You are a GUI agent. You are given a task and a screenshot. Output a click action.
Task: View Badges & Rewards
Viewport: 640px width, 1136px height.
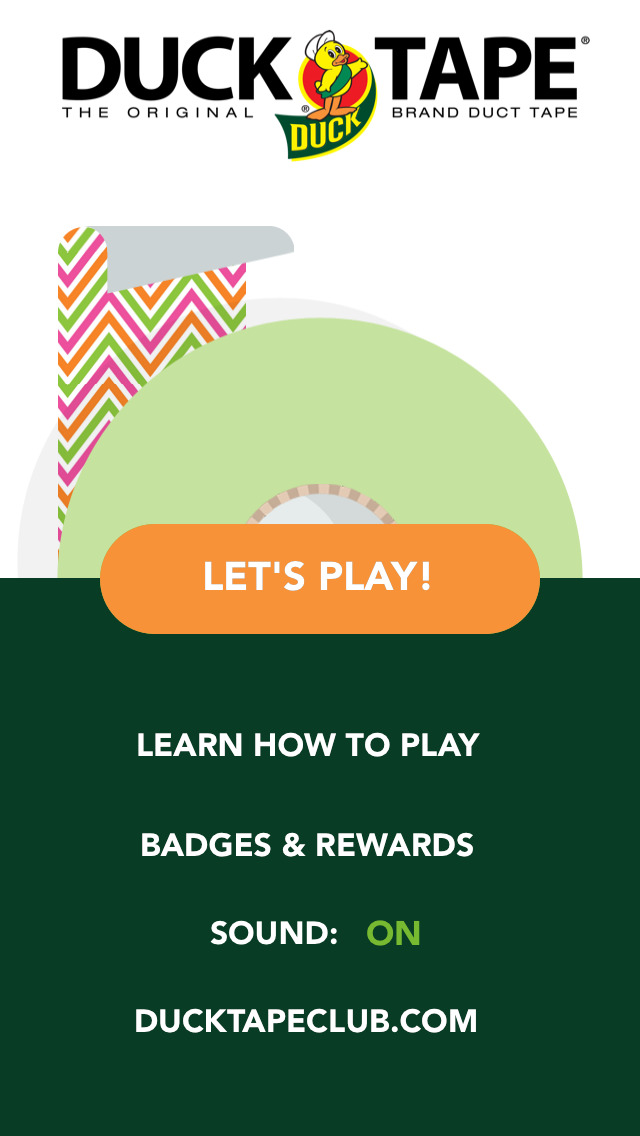[x=307, y=845]
